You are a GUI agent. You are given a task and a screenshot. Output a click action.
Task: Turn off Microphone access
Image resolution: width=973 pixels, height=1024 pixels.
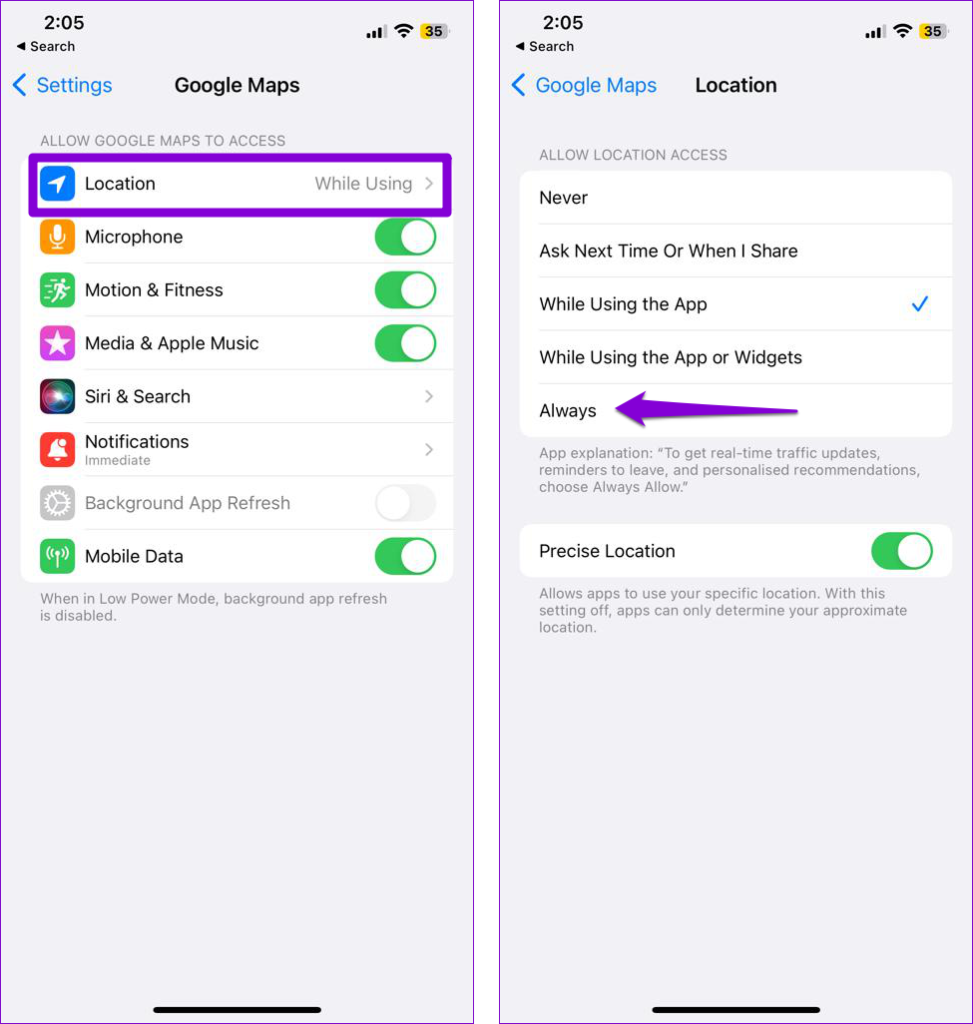[405, 237]
